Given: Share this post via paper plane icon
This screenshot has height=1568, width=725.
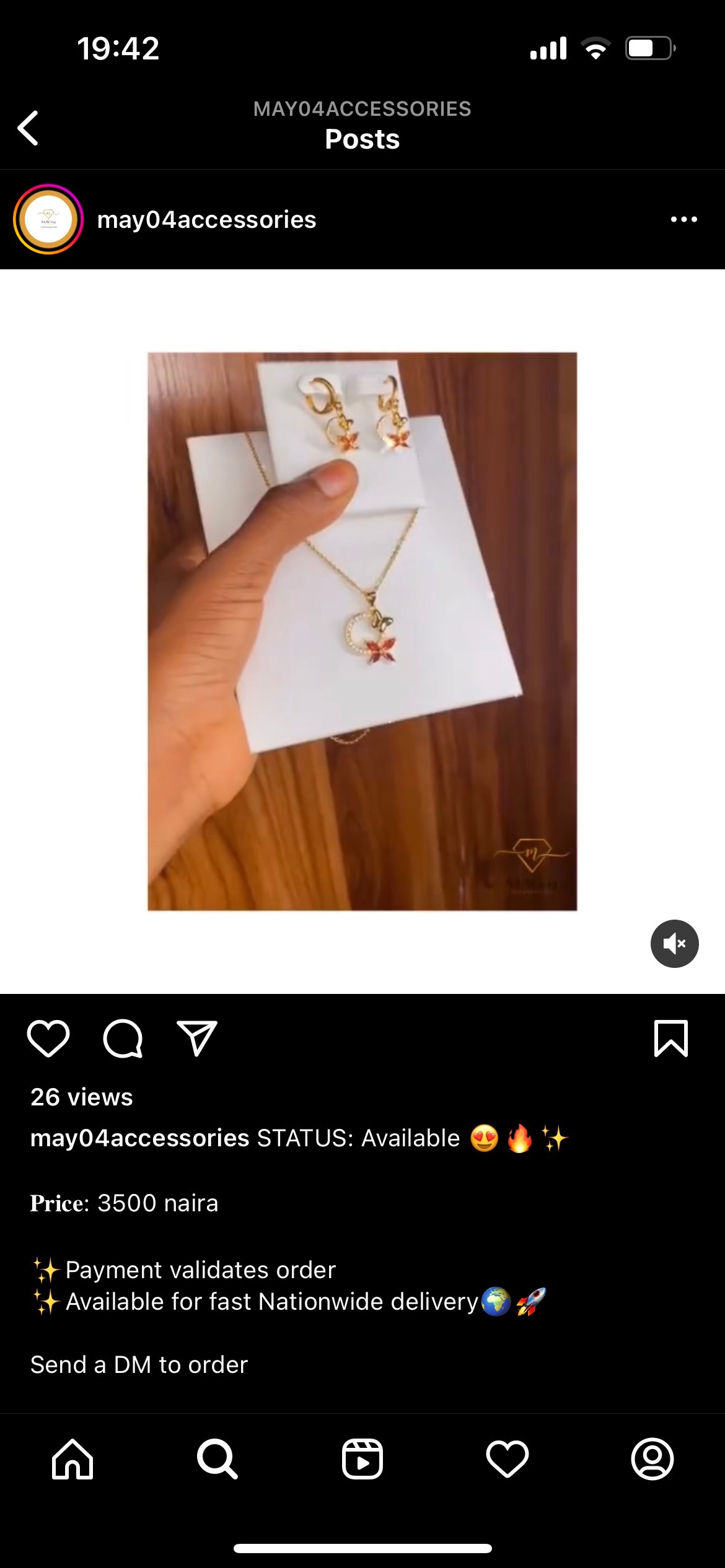Looking at the screenshot, I should [x=197, y=1039].
